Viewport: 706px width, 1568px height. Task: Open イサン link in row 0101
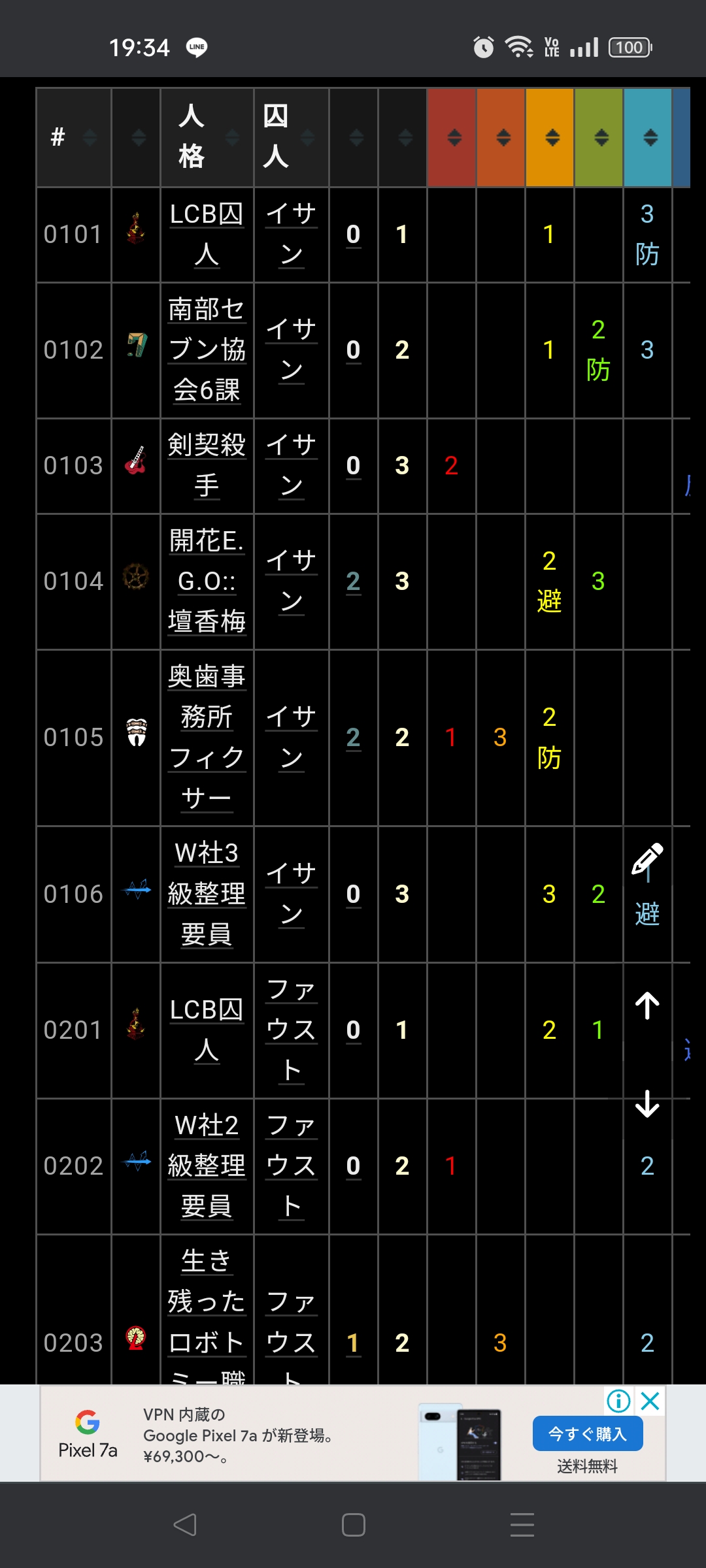coord(292,234)
